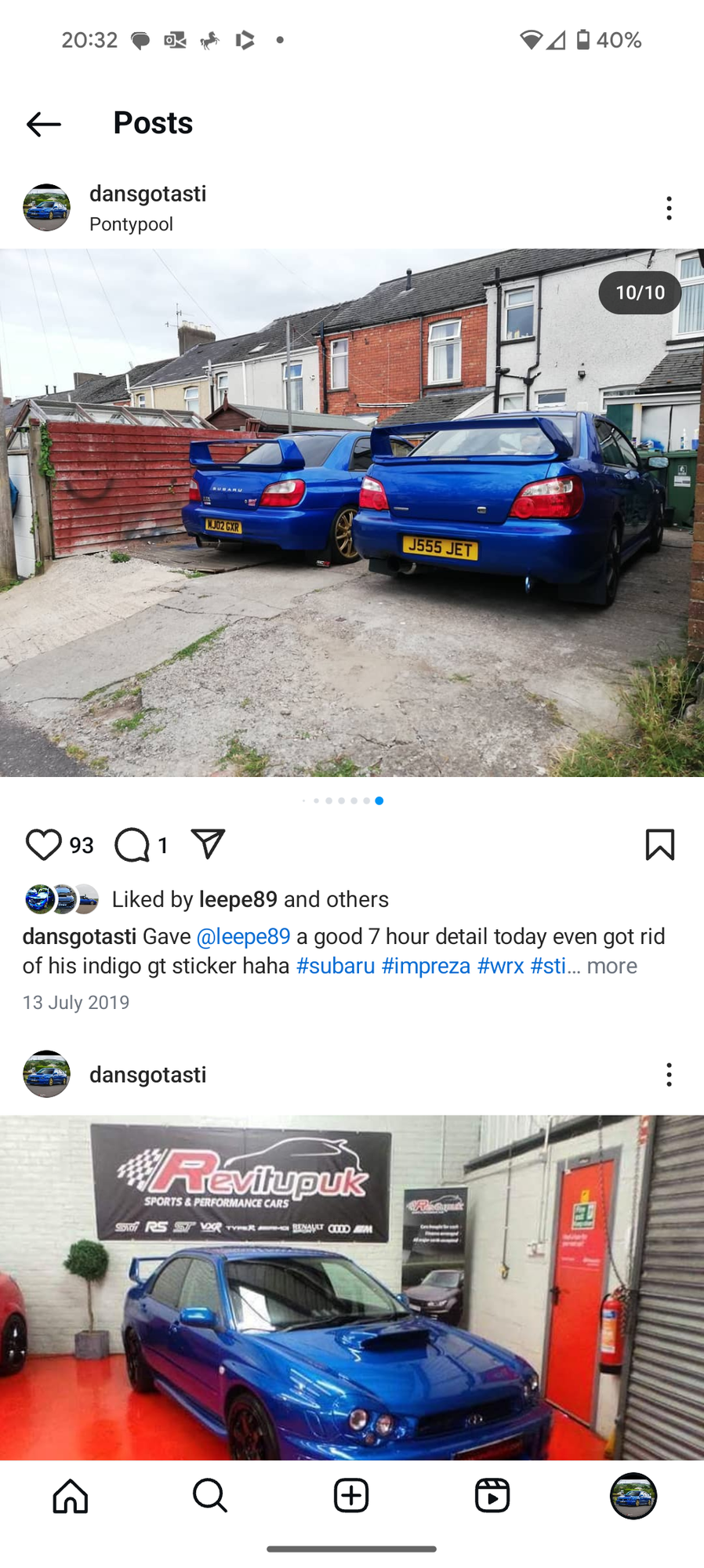Open leepe89 from Liked by line

238,899
